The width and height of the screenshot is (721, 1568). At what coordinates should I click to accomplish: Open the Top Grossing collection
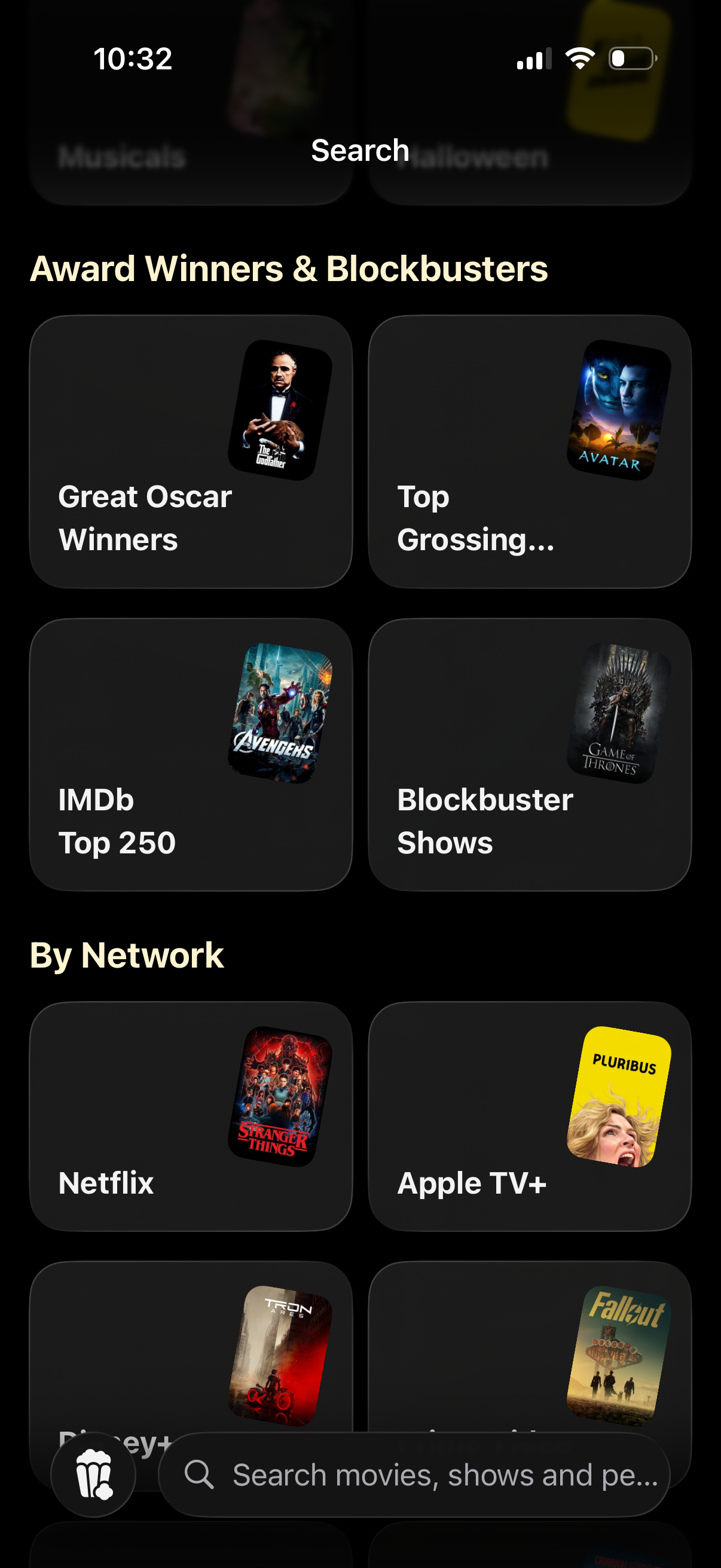point(530,452)
